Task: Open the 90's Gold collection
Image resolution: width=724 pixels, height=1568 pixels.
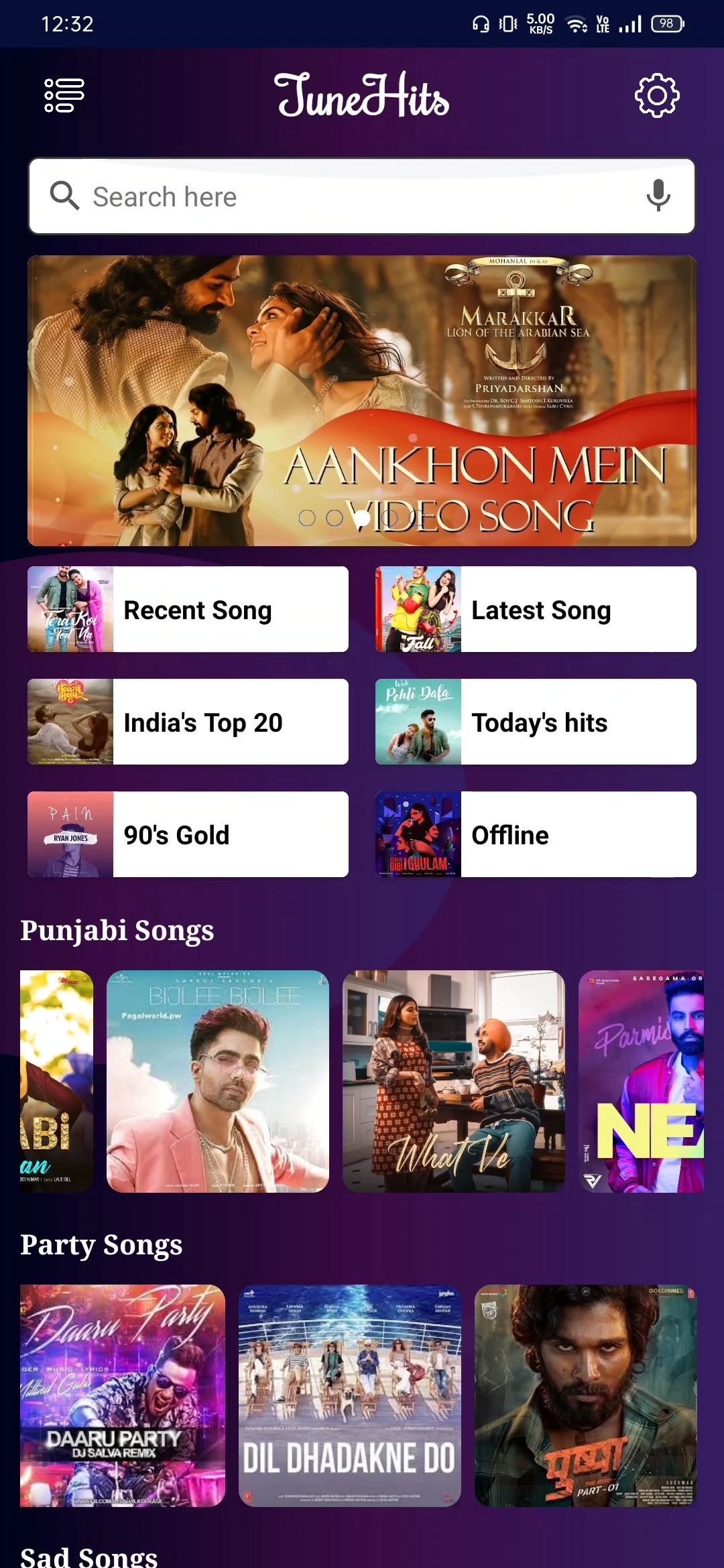Action: click(188, 834)
